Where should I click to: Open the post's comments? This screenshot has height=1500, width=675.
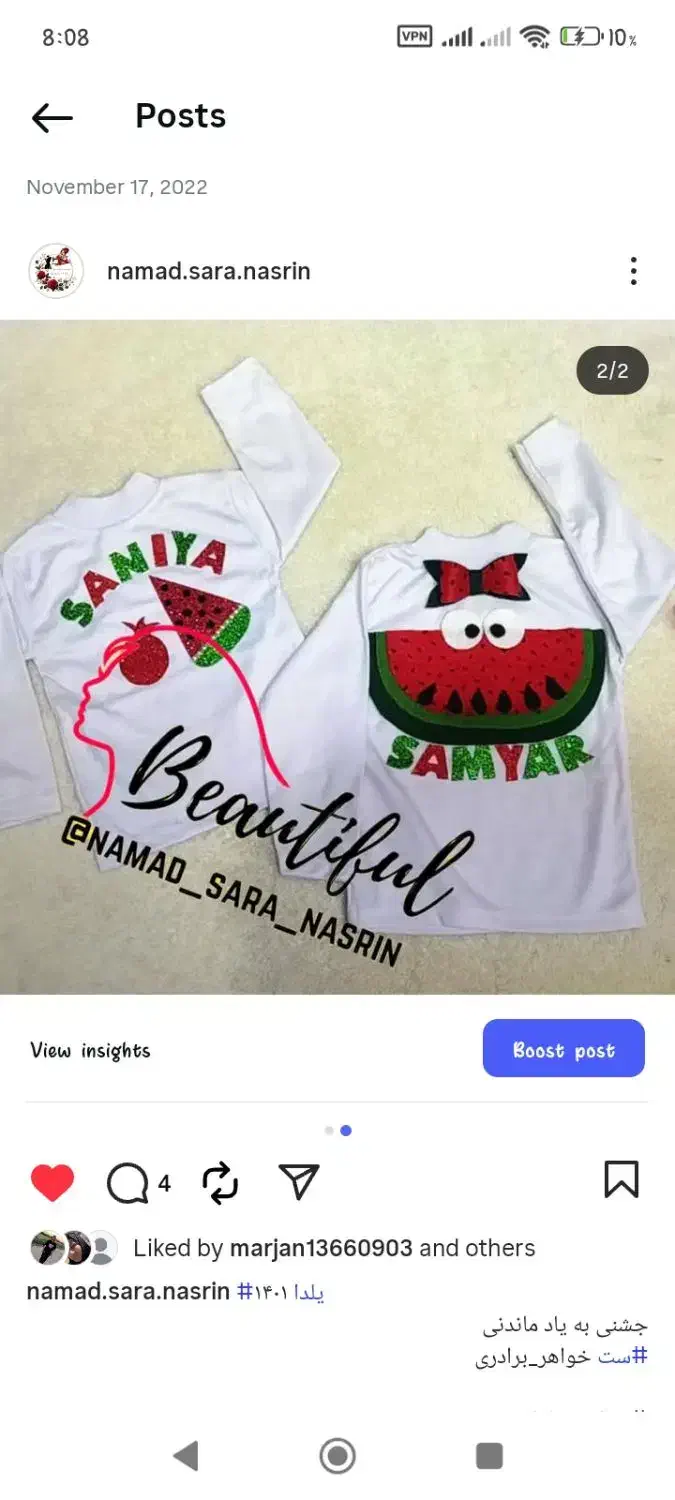click(128, 1183)
